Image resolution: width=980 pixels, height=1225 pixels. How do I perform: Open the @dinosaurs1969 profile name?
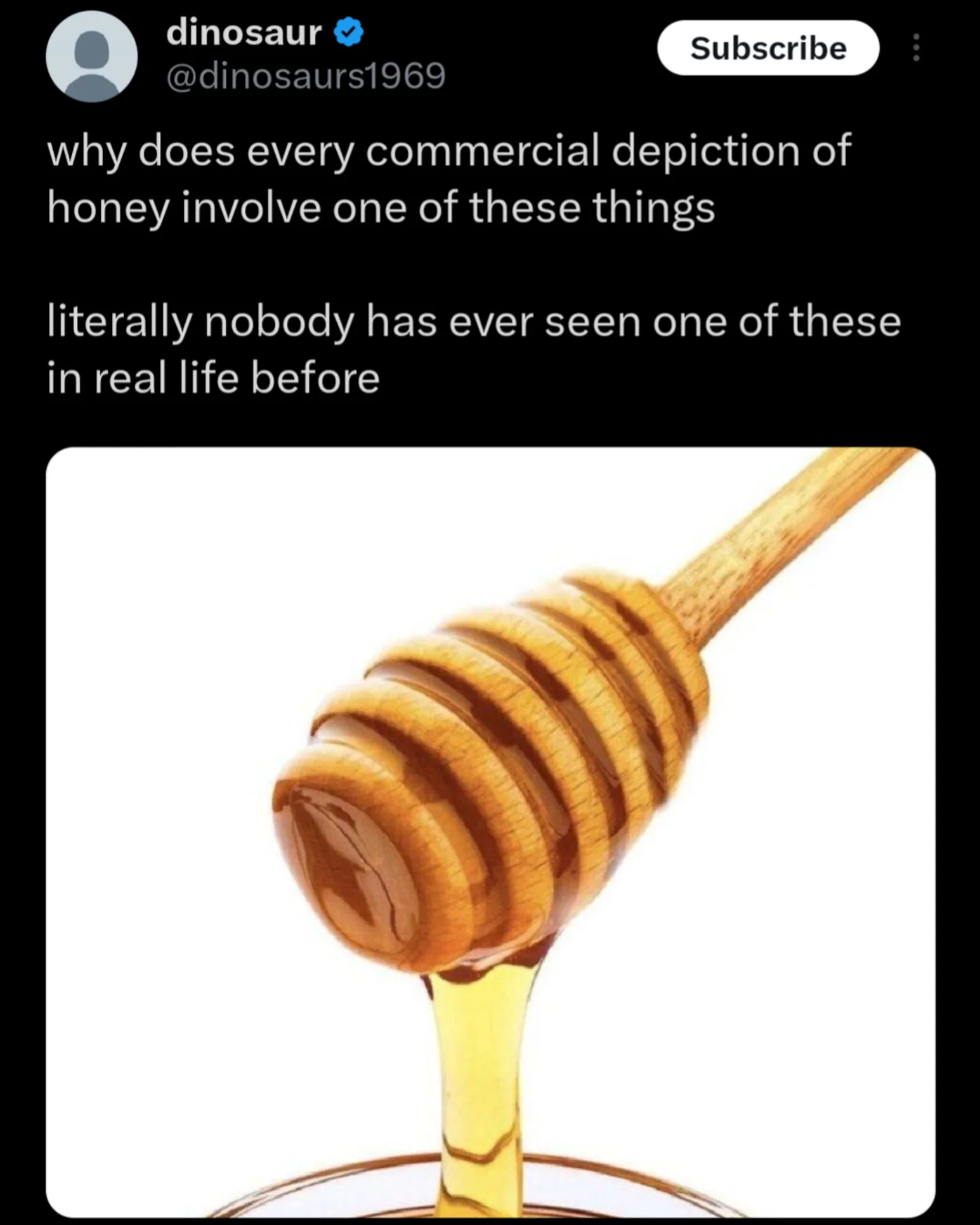306,76
